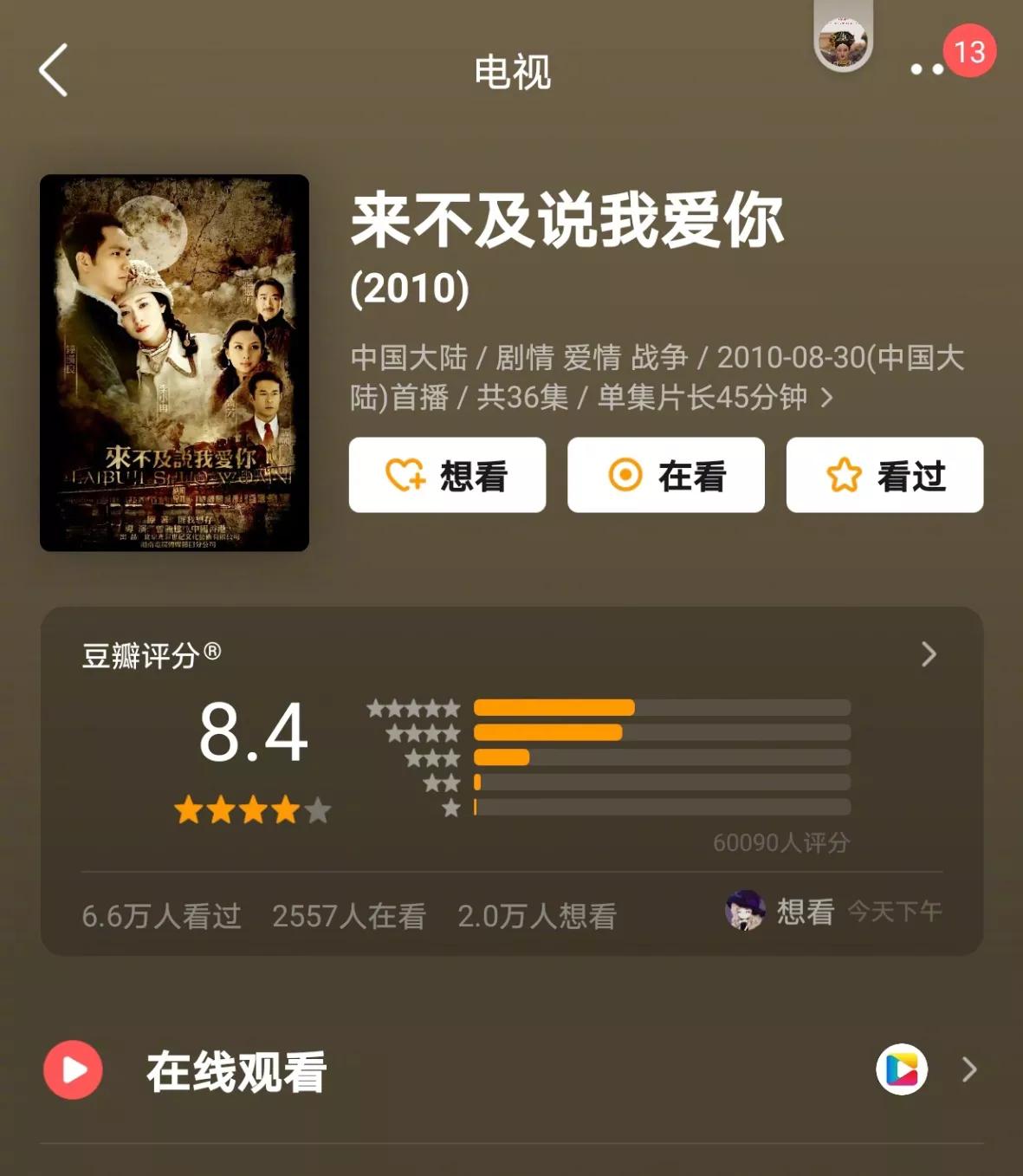Mark the show as 看过
The height and width of the screenshot is (1176, 1023).
pos(884,475)
